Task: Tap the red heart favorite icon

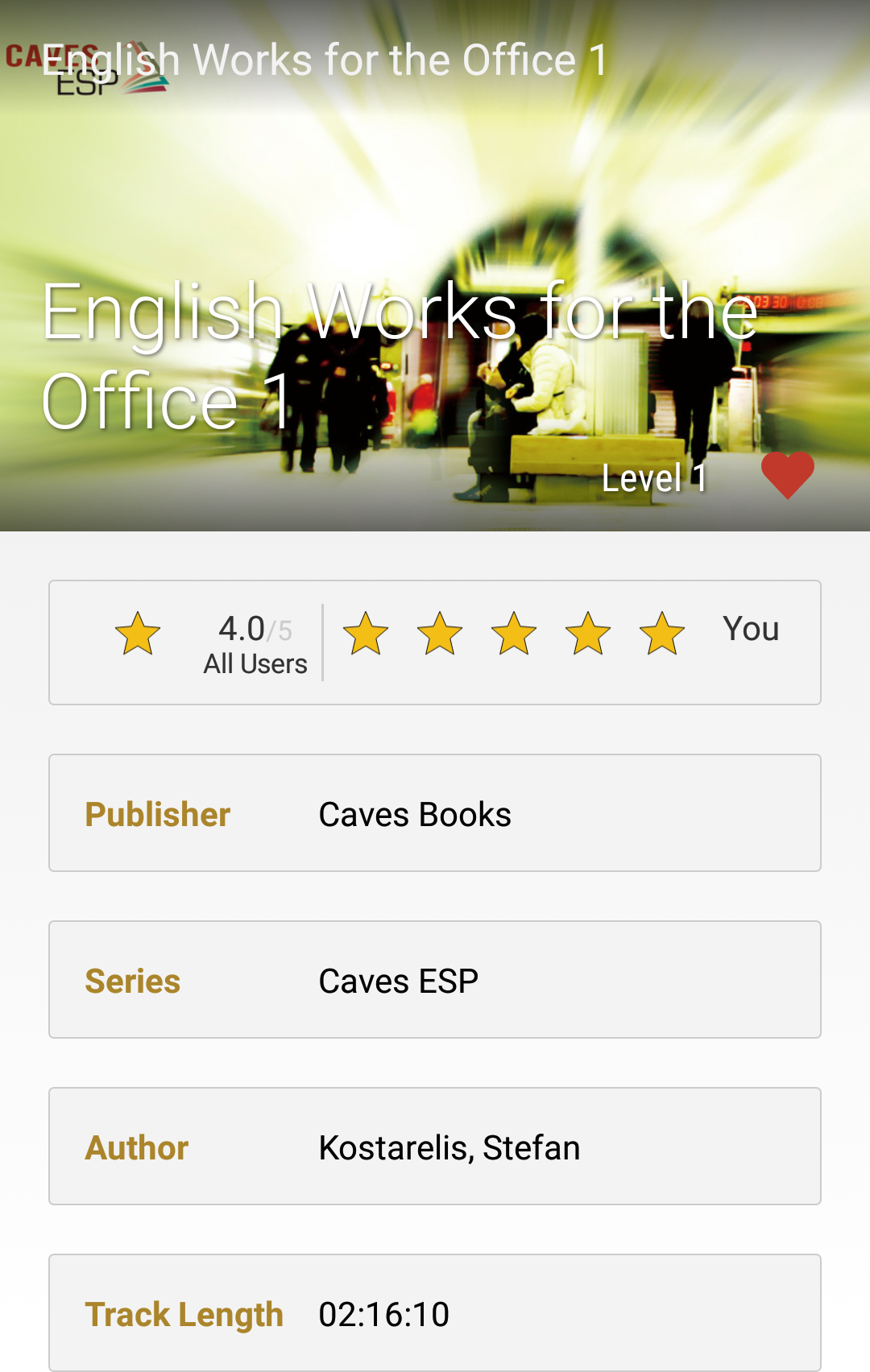Action: pyautogui.click(x=787, y=475)
